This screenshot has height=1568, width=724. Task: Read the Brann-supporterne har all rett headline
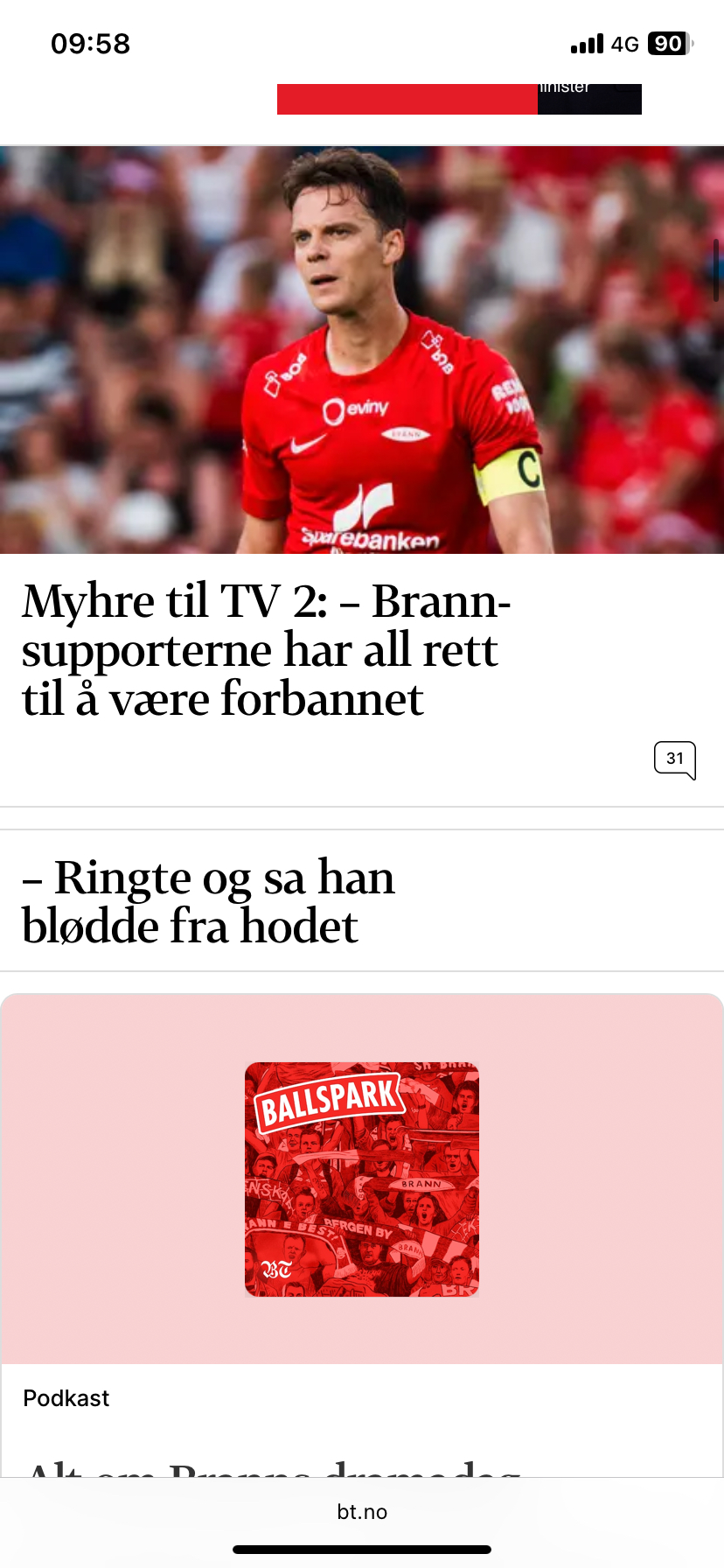coord(267,649)
